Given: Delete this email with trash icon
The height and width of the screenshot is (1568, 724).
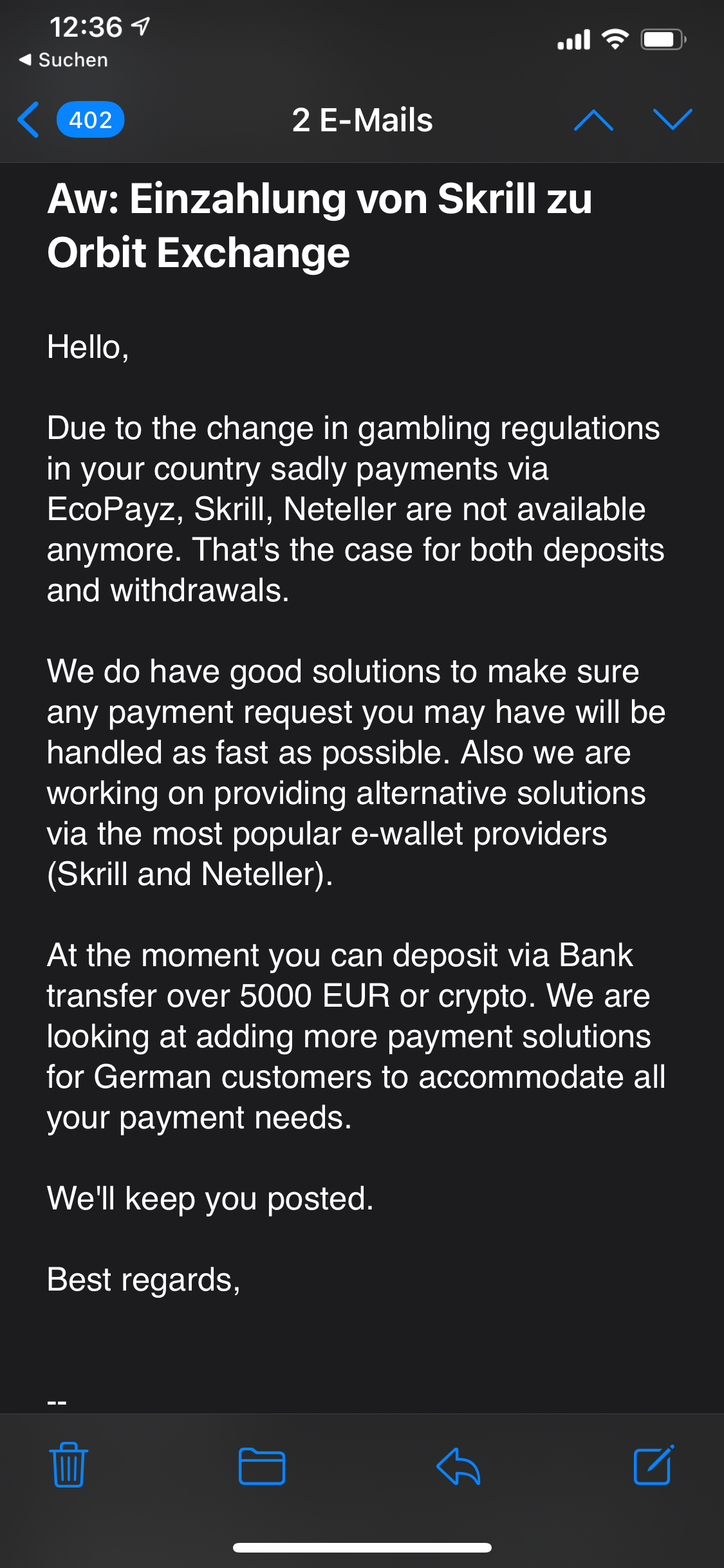Looking at the screenshot, I should (68, 1465).
